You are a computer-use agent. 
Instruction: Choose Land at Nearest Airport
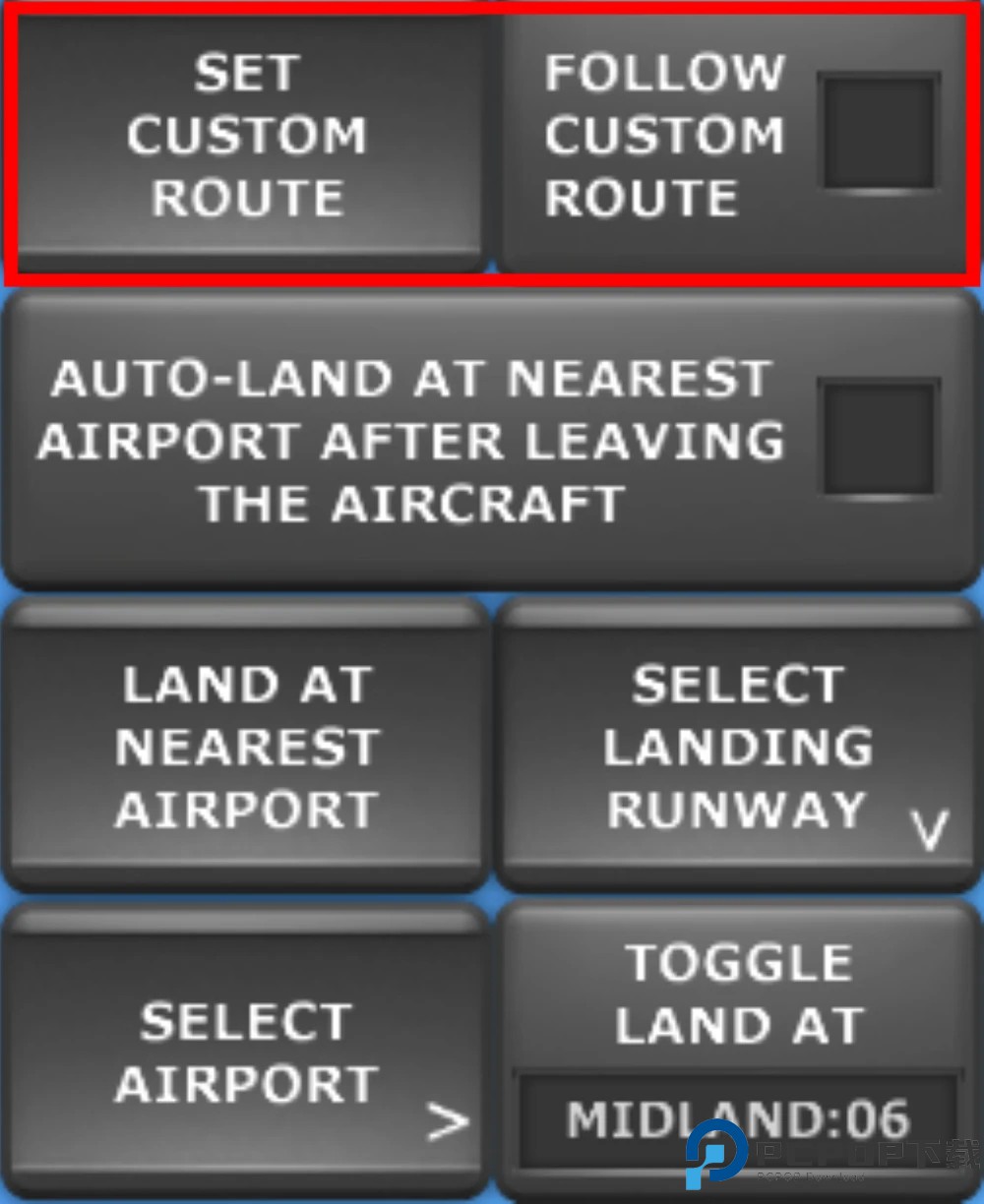click(x=246, y=748)
